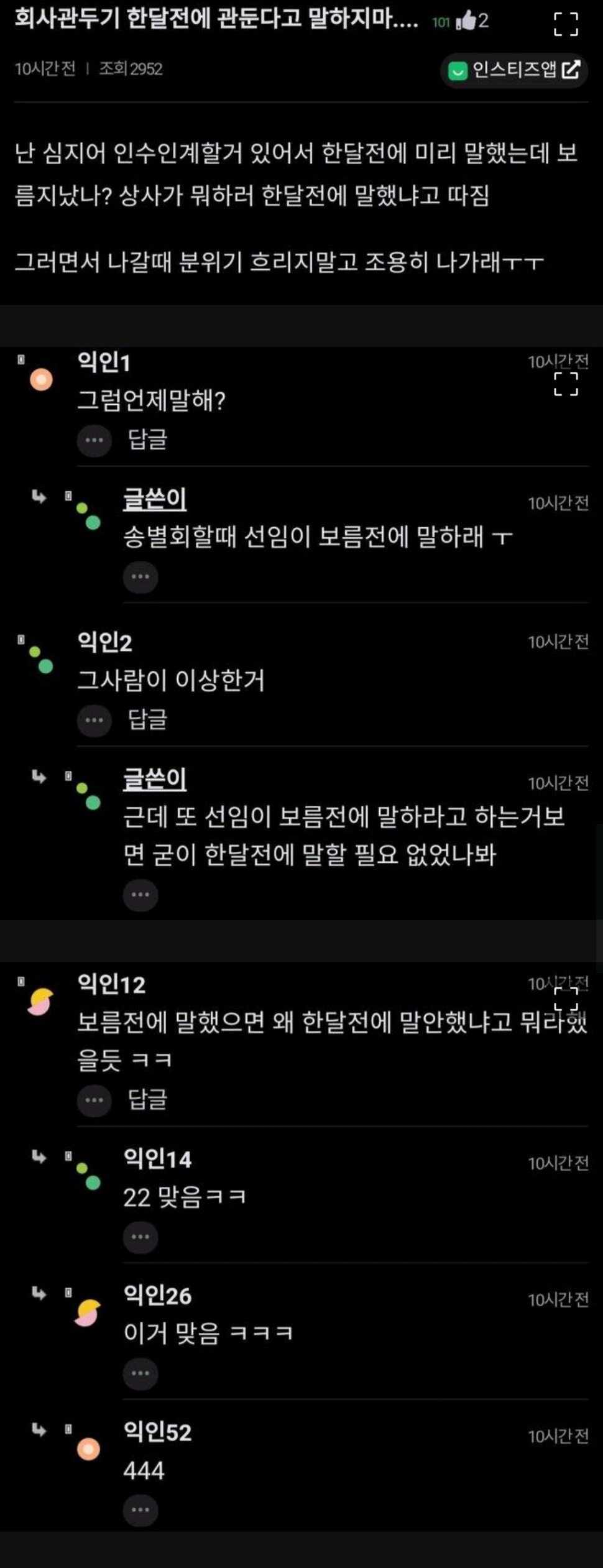Open the more options under 익인52's reply

[x=140, y=1510]
